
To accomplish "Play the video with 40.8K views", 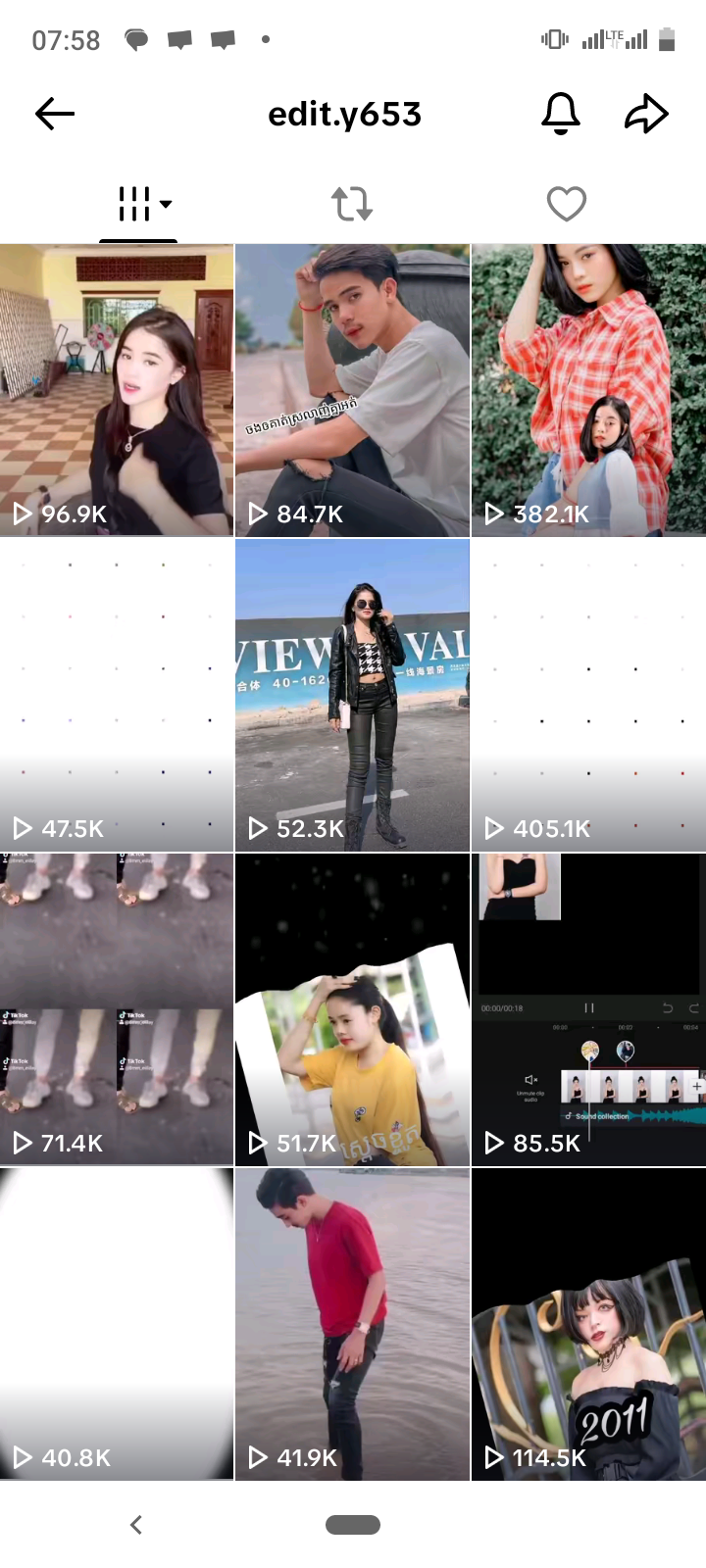I will [x=117, y=1323].
